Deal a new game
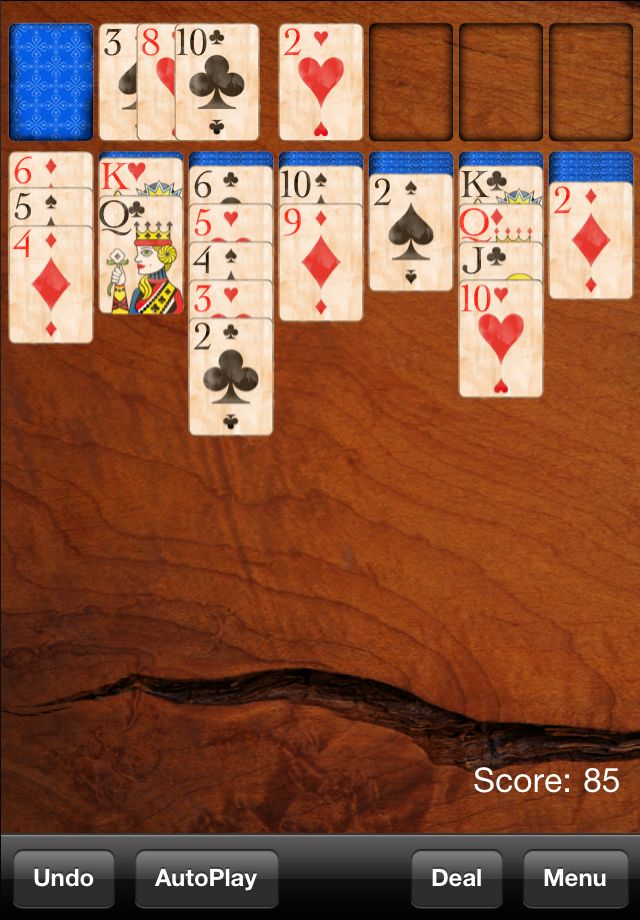The image size is (640, 920). (x=456, y=878)
